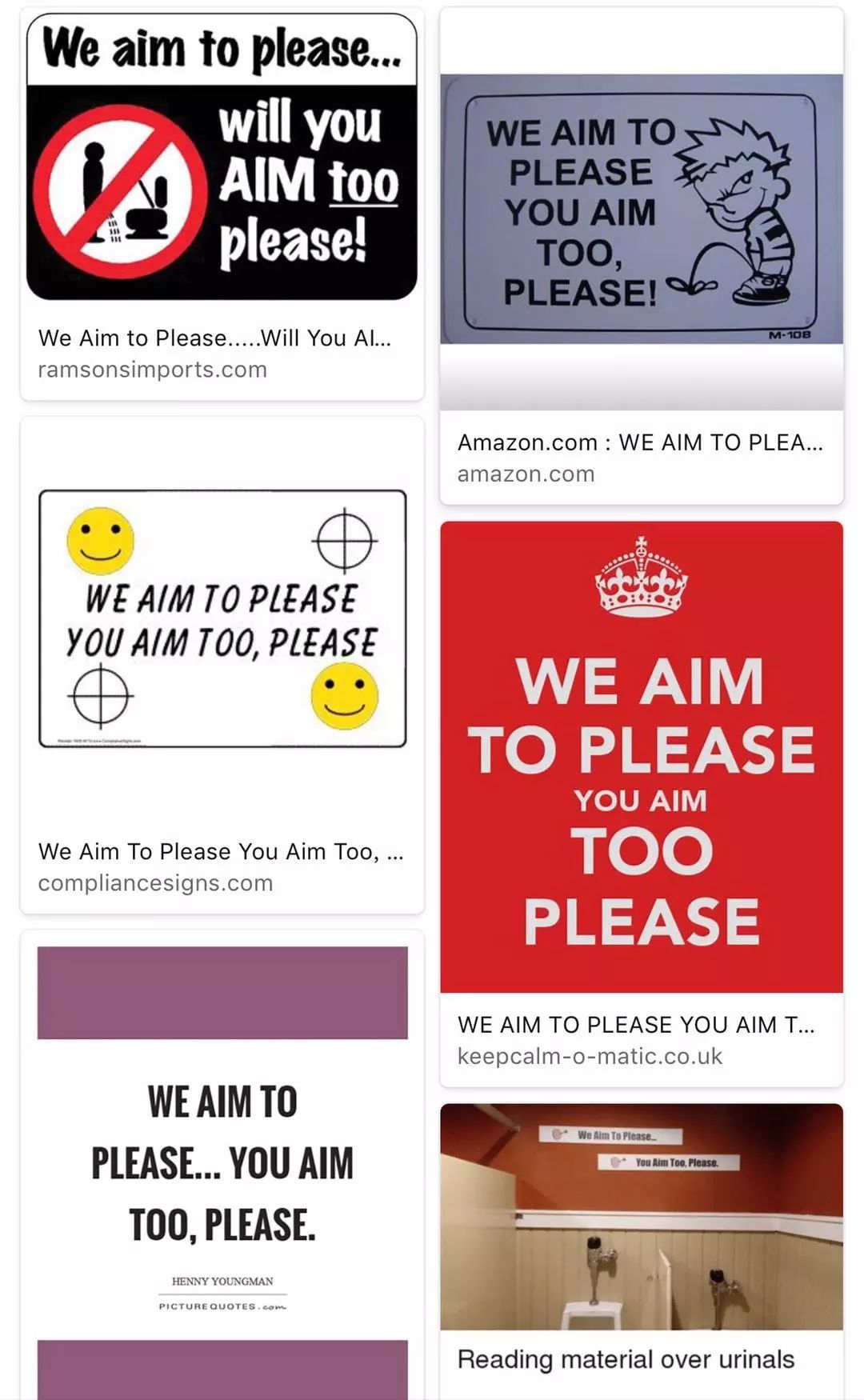Screen dimensions: 864x1400
Task: Open the compliancesigns.com smiley sign result
Action: tap(222, 619)
